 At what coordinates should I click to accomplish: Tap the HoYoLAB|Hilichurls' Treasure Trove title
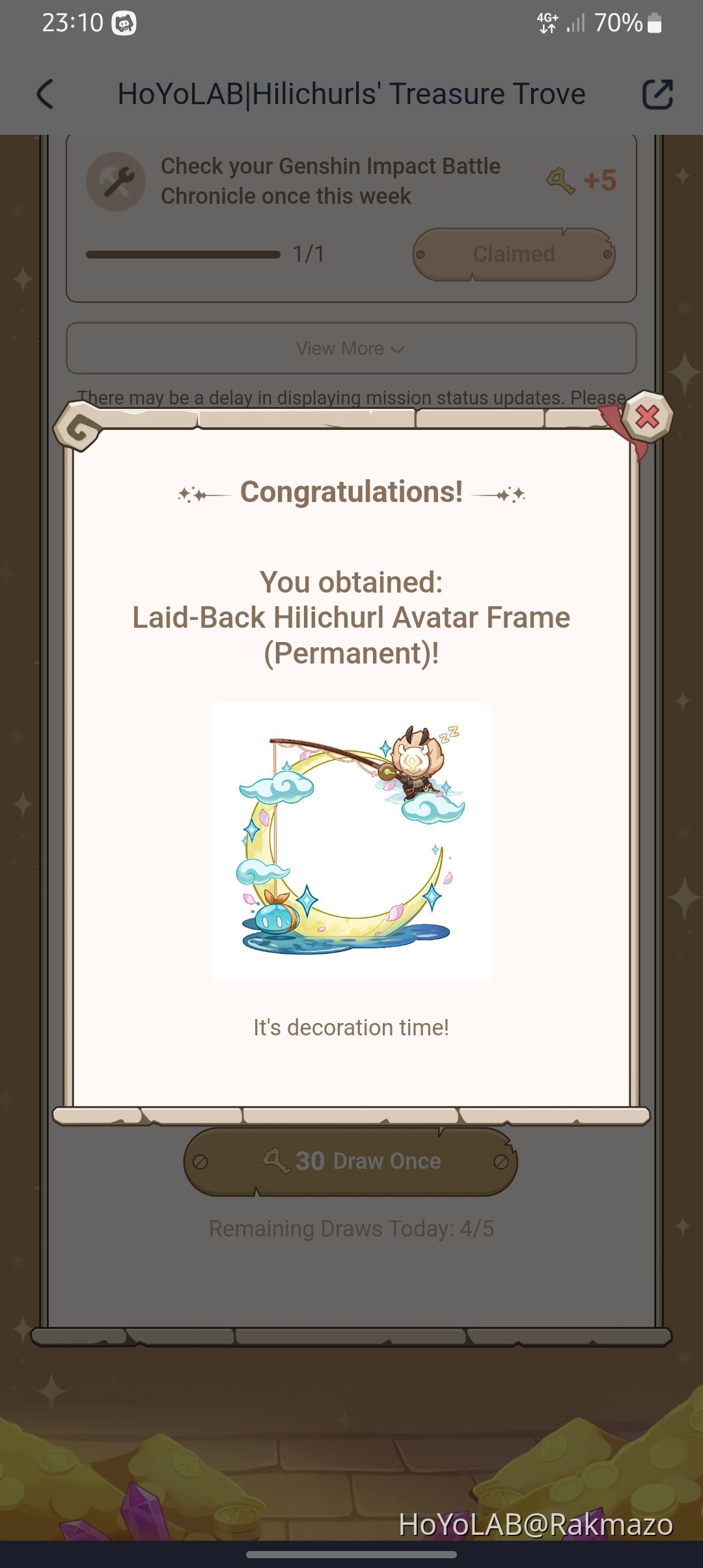tap(351, 93)
